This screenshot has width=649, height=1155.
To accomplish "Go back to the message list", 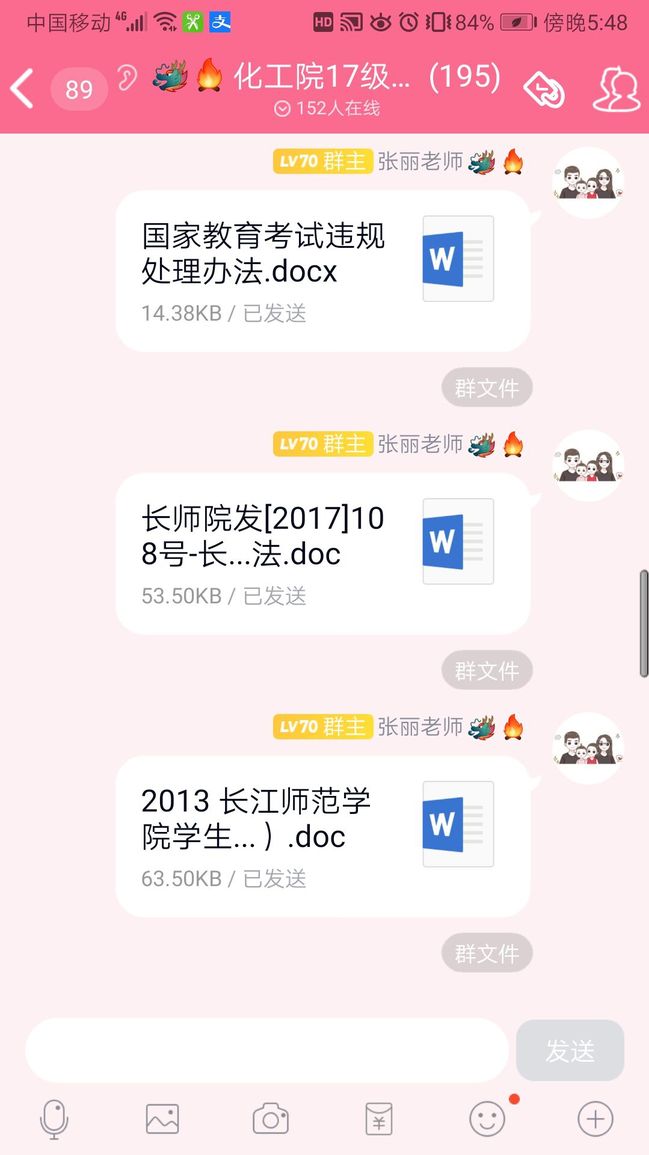I will (22, 89).
